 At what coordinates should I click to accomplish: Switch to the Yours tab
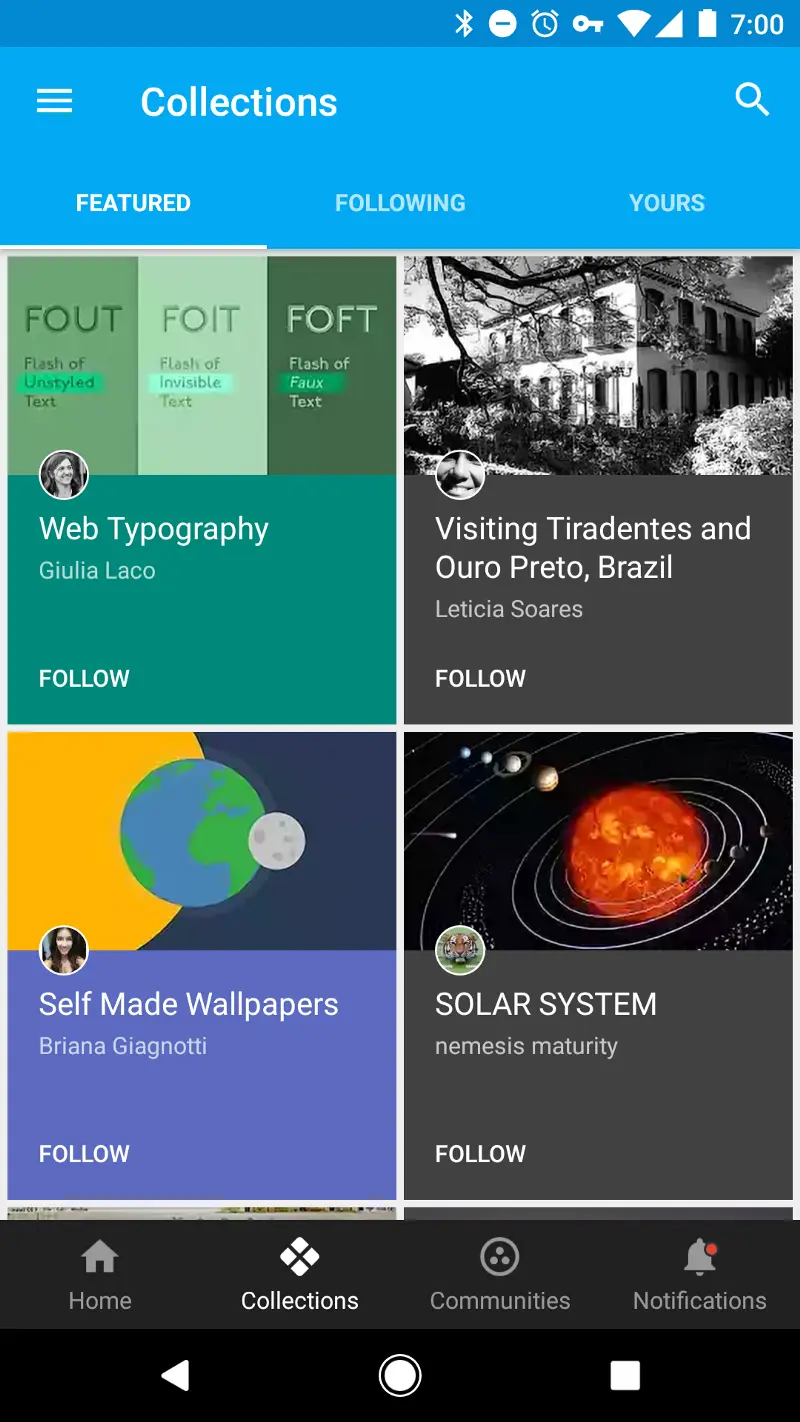[x=666, y=203]
